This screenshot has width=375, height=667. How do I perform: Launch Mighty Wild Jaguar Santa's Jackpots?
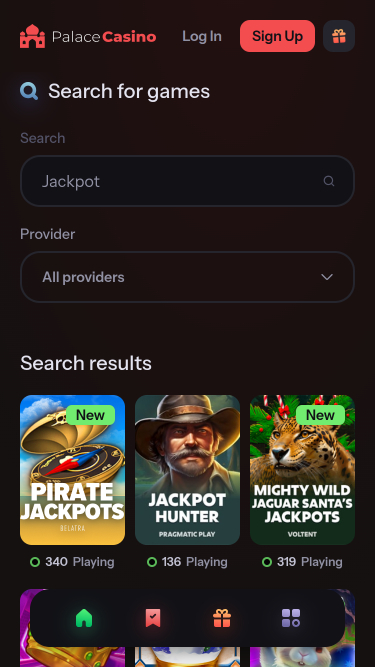302,470
